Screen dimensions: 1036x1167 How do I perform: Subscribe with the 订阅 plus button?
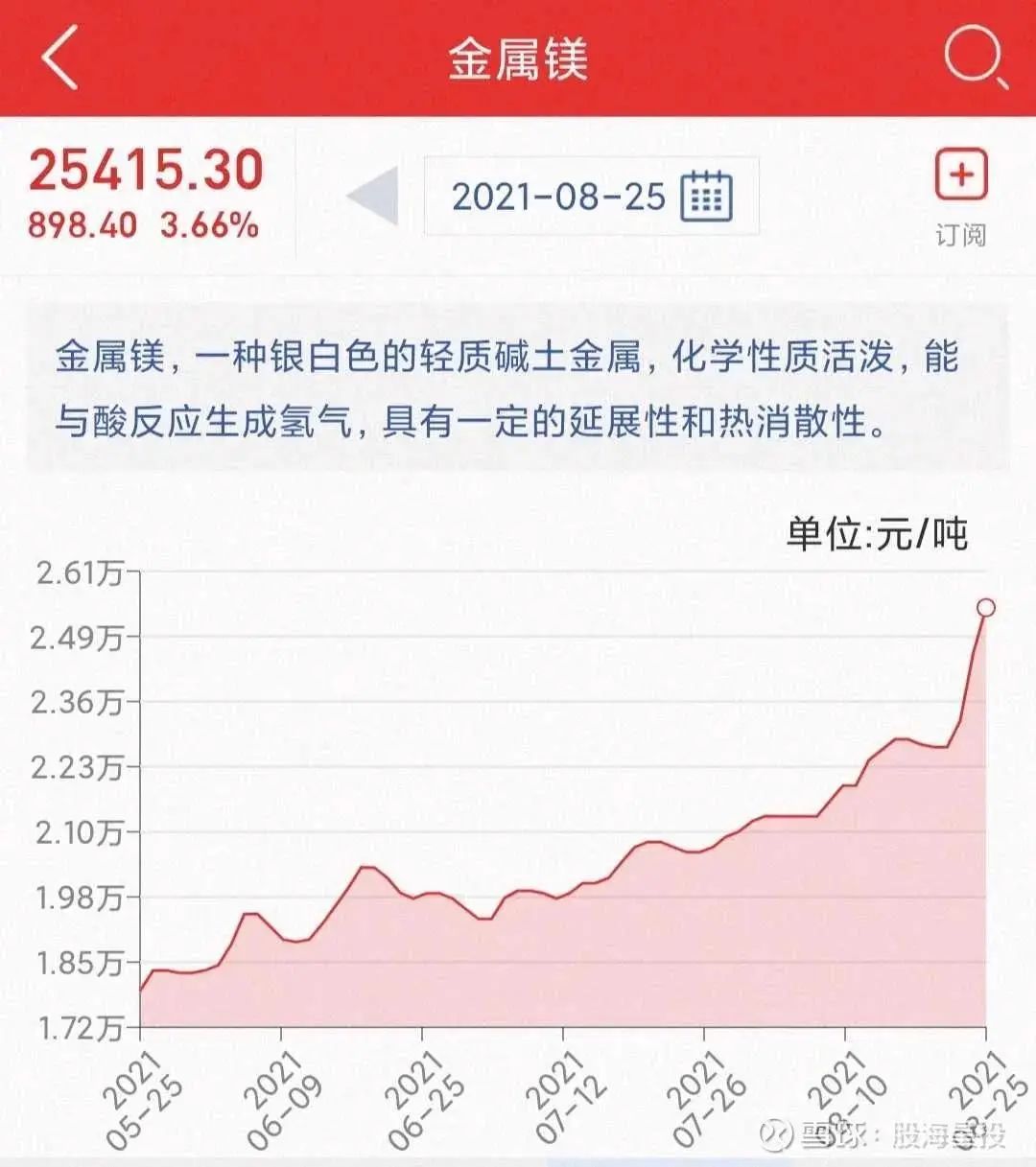tap(960, 175)
